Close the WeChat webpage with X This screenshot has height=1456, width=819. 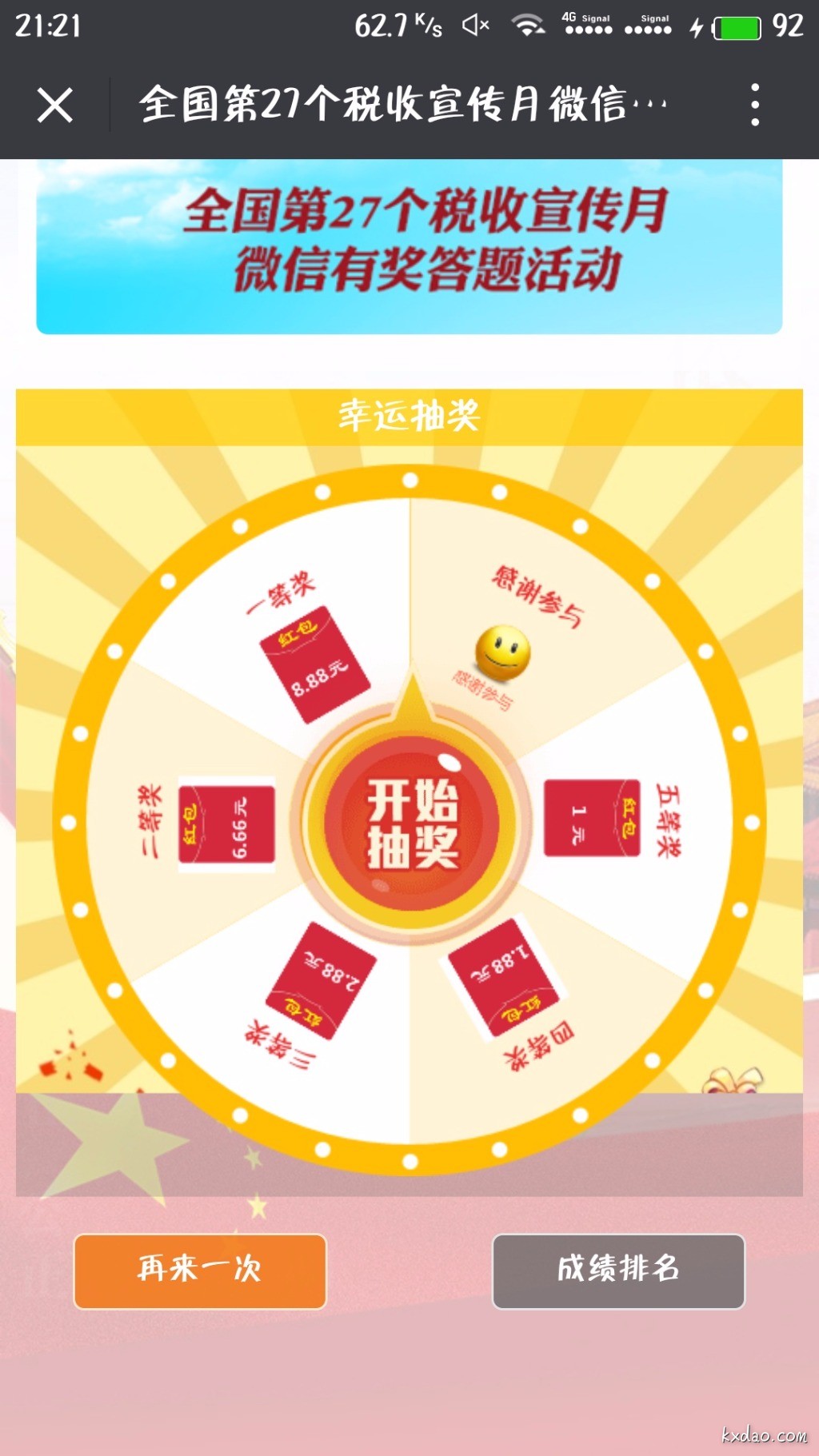point(54,105)
